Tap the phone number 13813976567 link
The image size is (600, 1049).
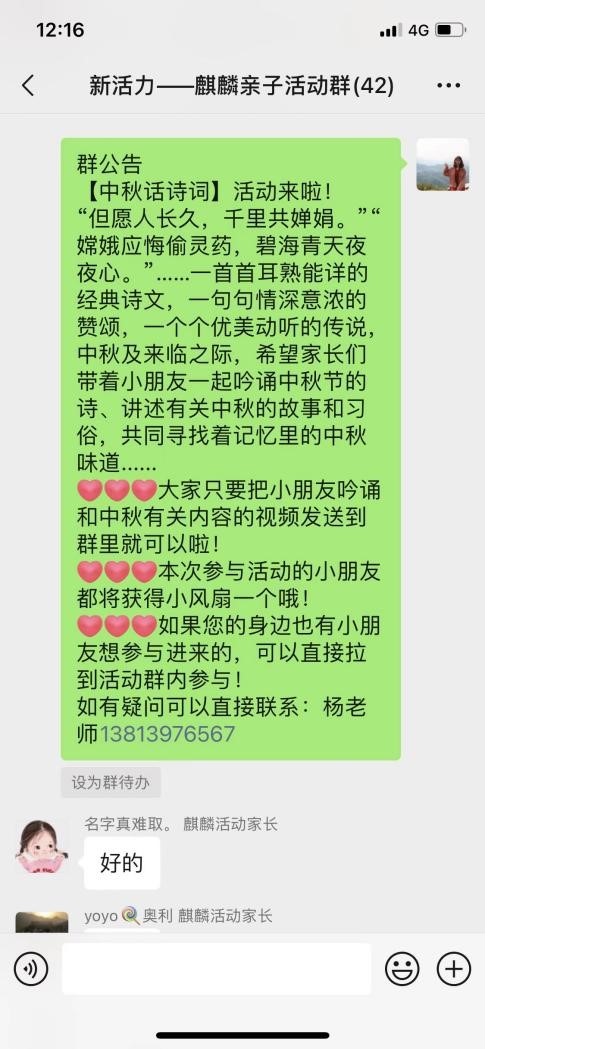click(167, 734)
